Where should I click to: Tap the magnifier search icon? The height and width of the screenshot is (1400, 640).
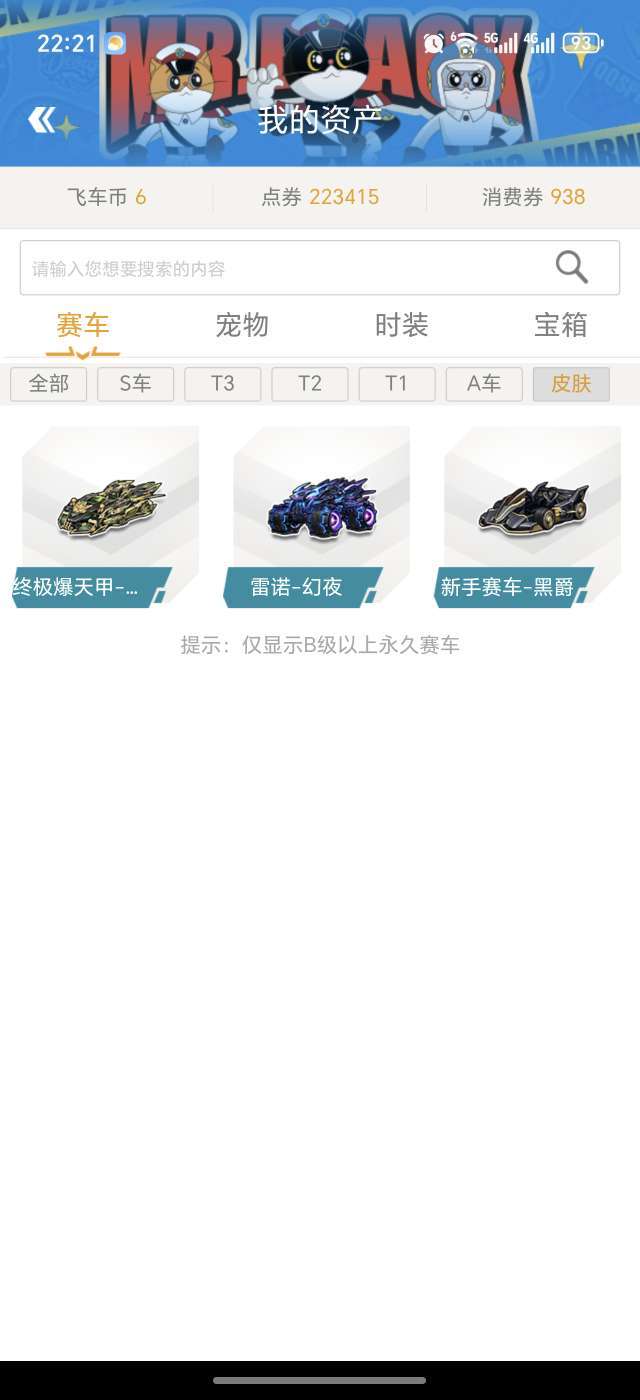[571, 267]
